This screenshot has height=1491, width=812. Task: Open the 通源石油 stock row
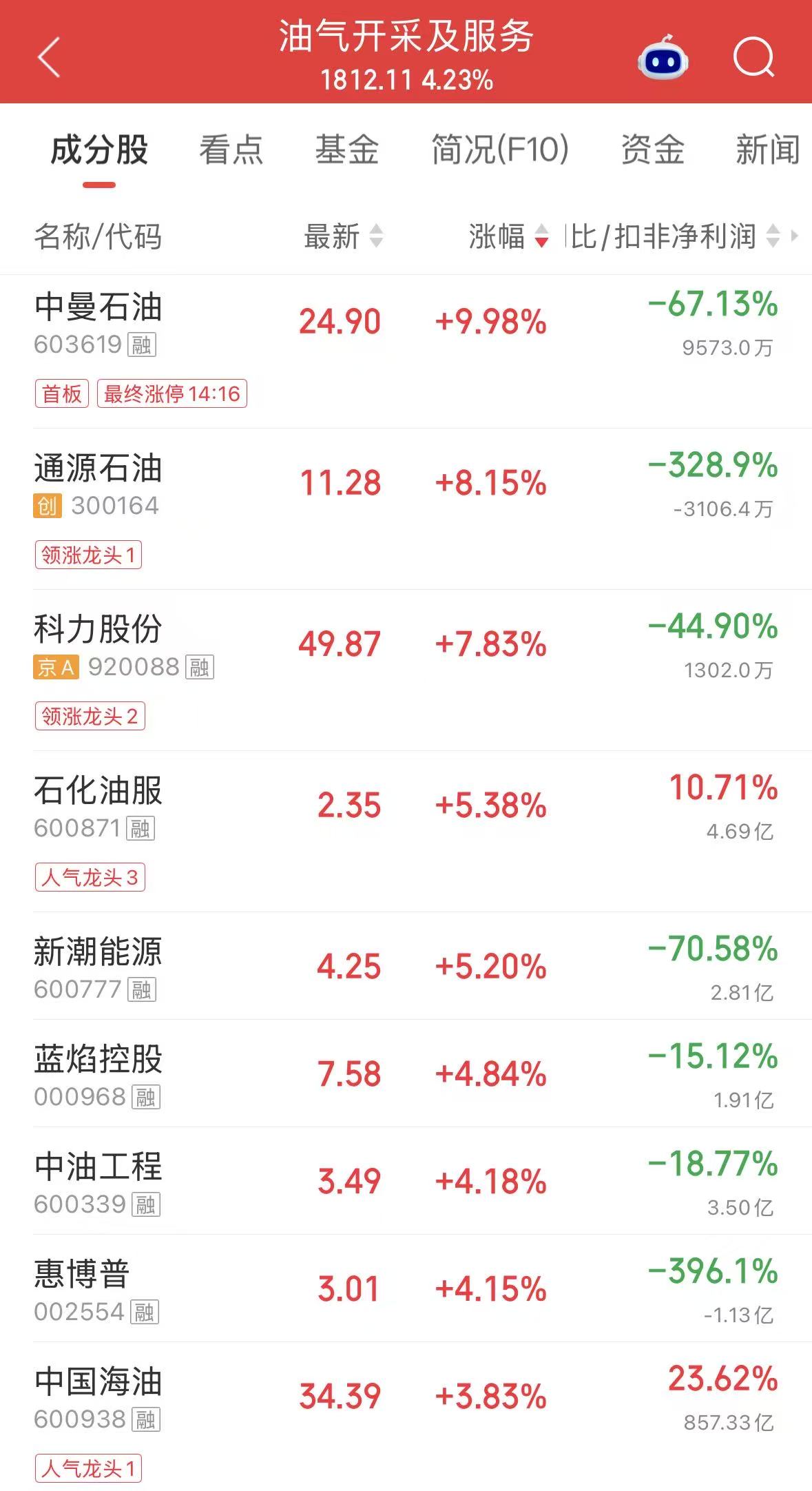tap(406, 509)
